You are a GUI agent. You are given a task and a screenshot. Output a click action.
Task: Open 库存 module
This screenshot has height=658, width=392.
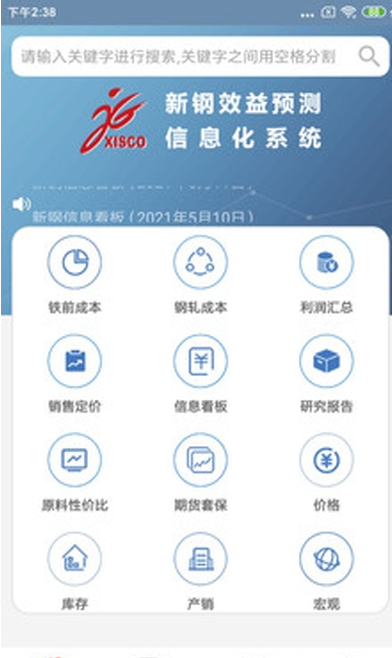click(x=75, y=572)
